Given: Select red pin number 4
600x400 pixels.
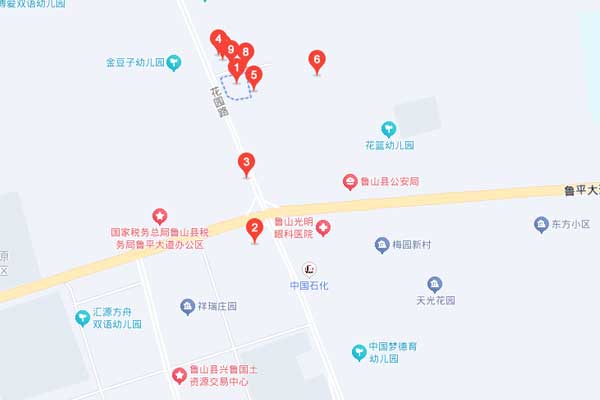Looking at the screenshot, I should point(218,39).
